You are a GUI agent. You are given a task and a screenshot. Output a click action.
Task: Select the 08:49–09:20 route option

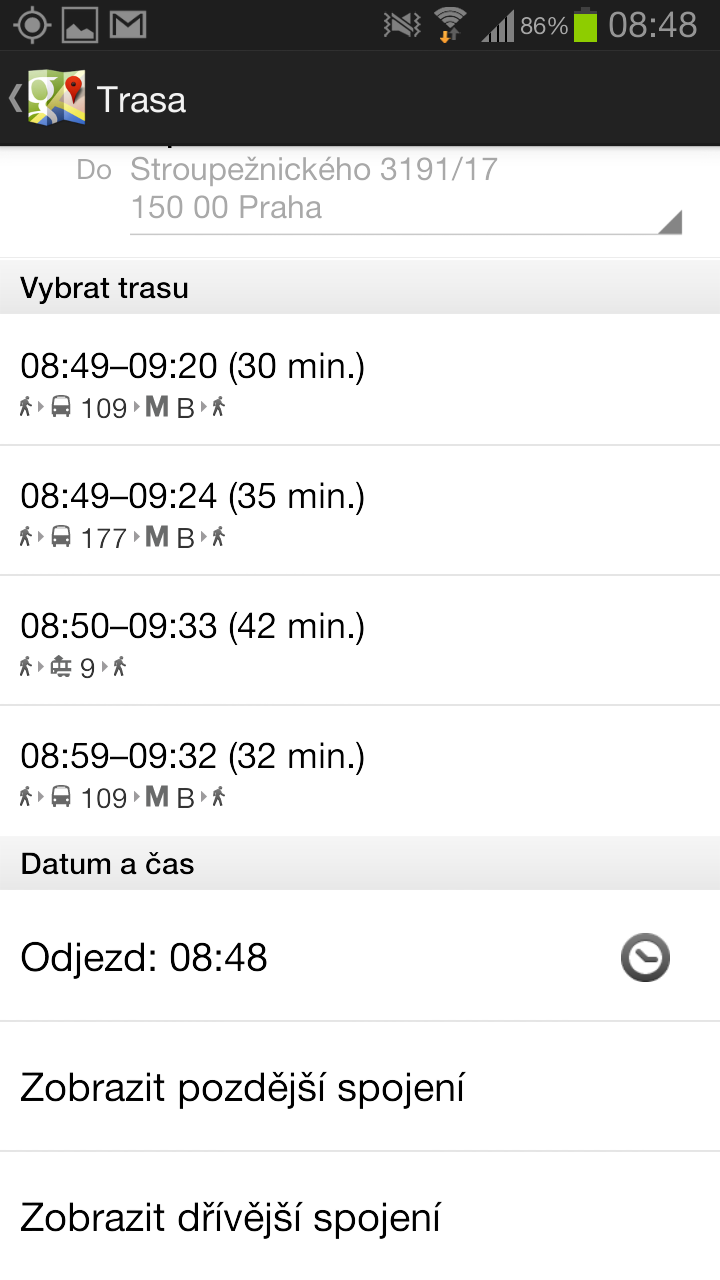[x=193, y=366]
